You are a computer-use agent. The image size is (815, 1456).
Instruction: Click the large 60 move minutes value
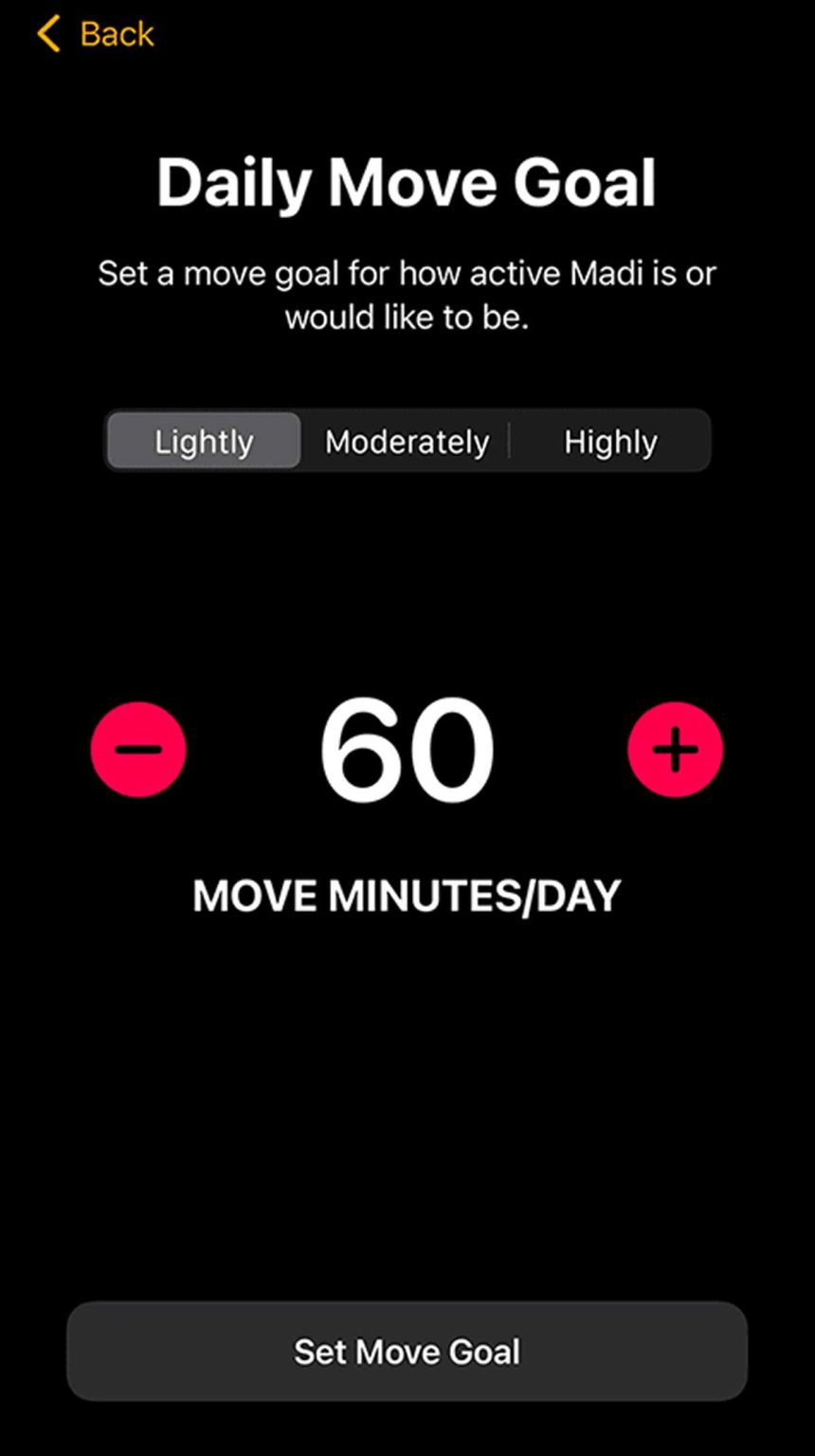pos(406,749)
